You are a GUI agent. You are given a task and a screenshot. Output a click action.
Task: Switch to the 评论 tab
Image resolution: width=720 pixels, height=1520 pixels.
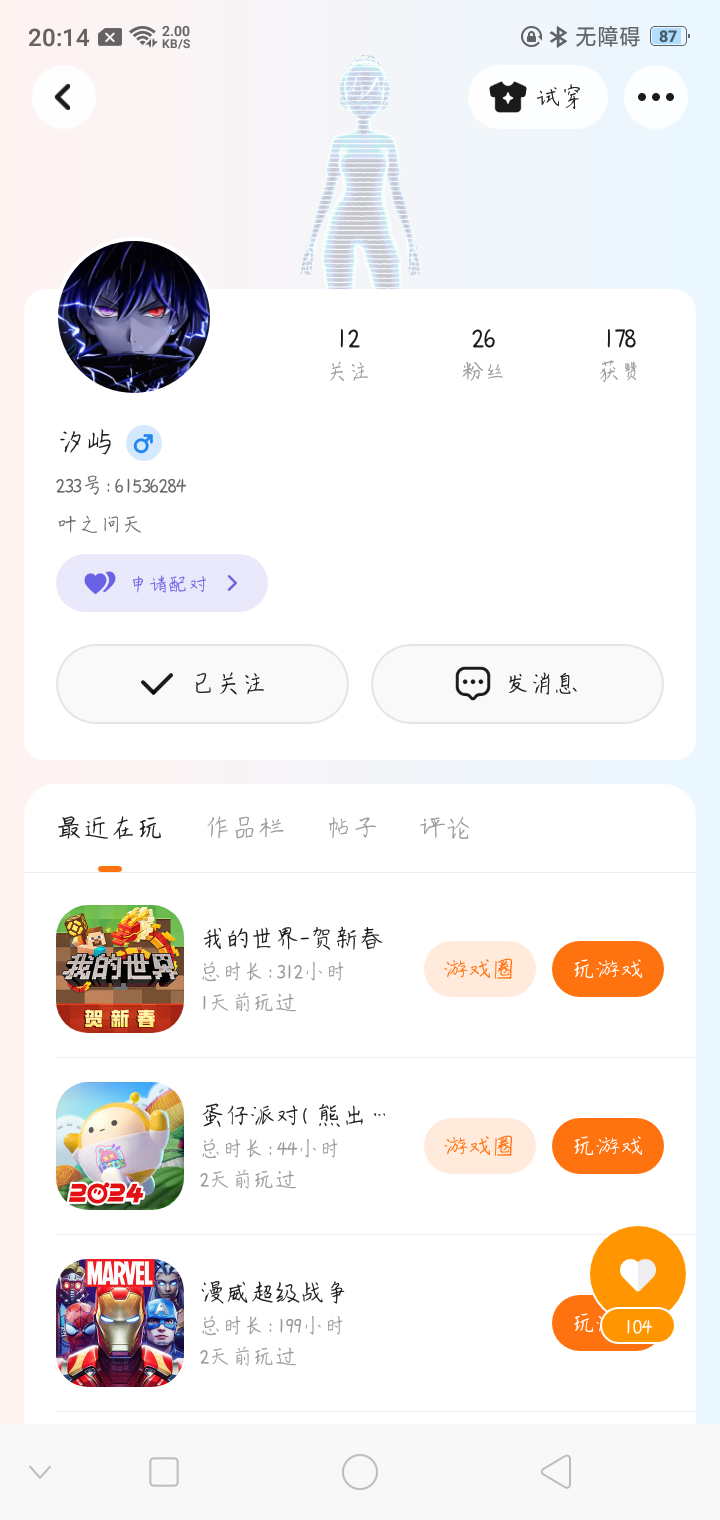tap(445, 828)
